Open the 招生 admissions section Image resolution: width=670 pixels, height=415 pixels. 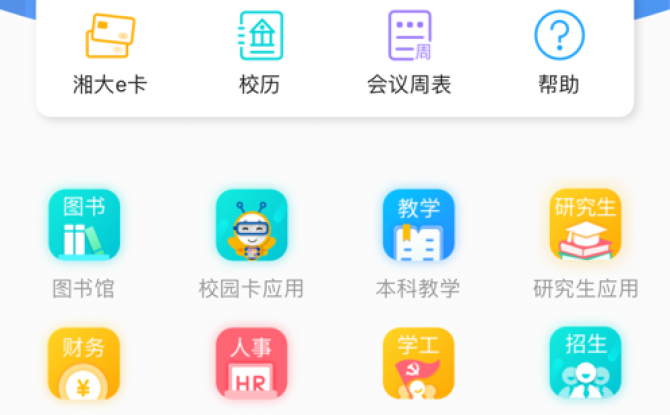(585, 364)
